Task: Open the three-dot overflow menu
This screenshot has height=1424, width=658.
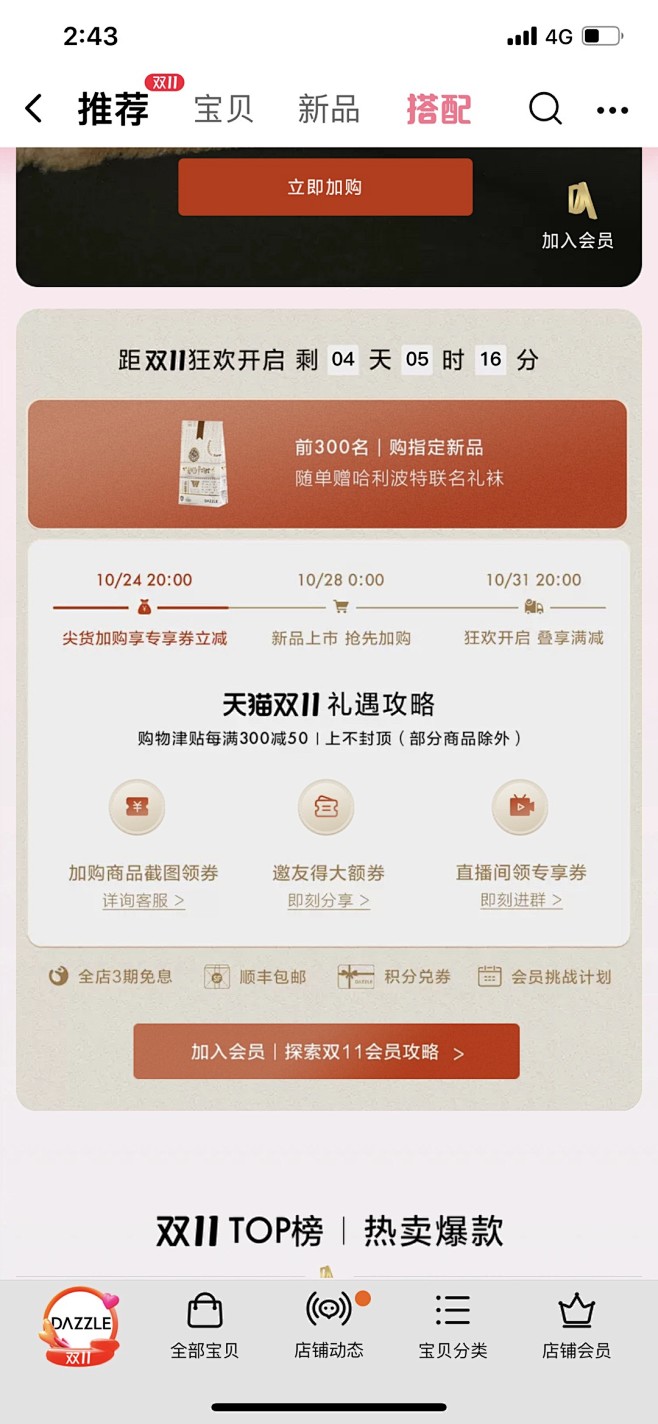Action: pos(612,110)
